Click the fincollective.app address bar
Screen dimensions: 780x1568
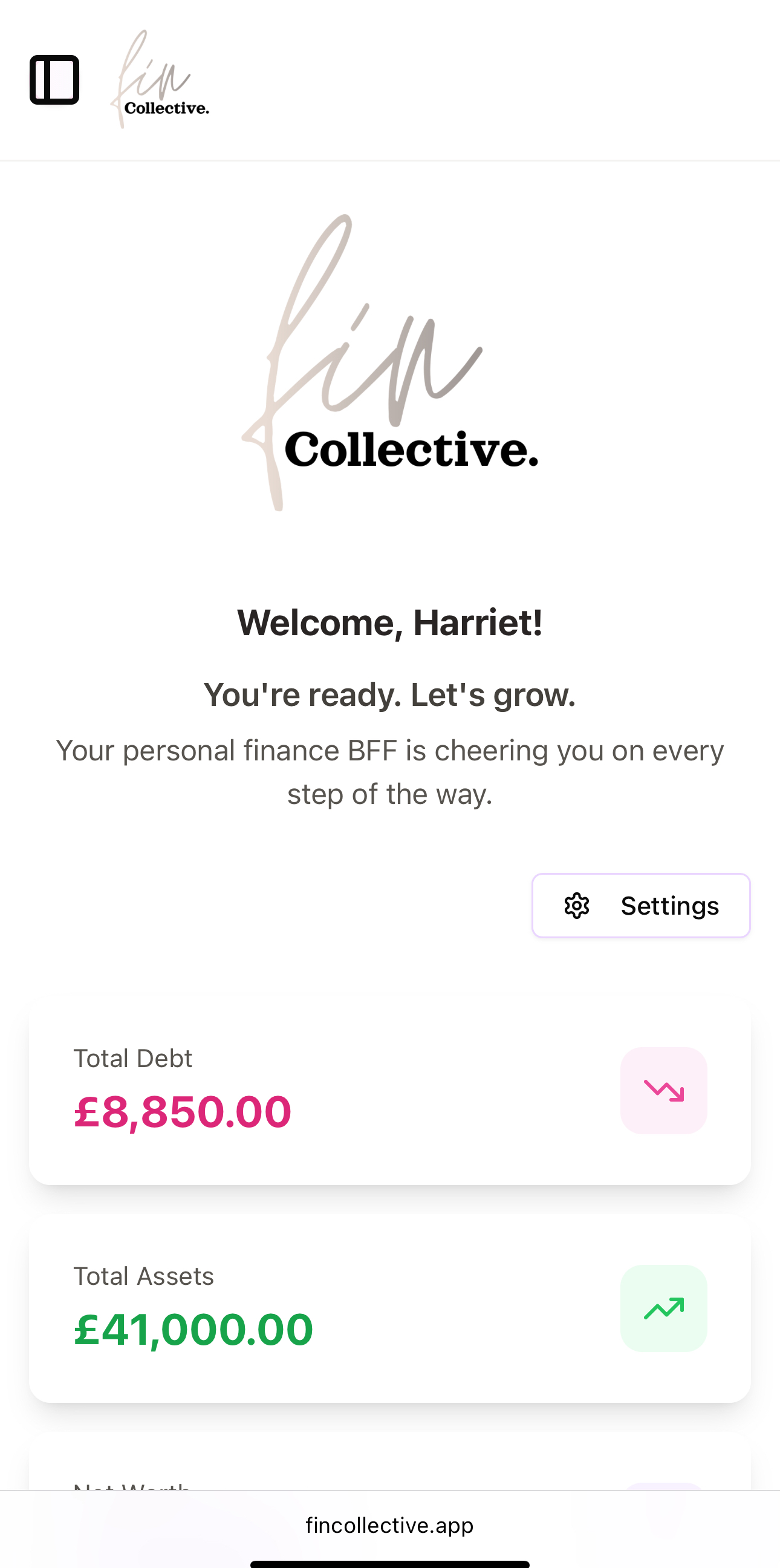(389, 1525)
